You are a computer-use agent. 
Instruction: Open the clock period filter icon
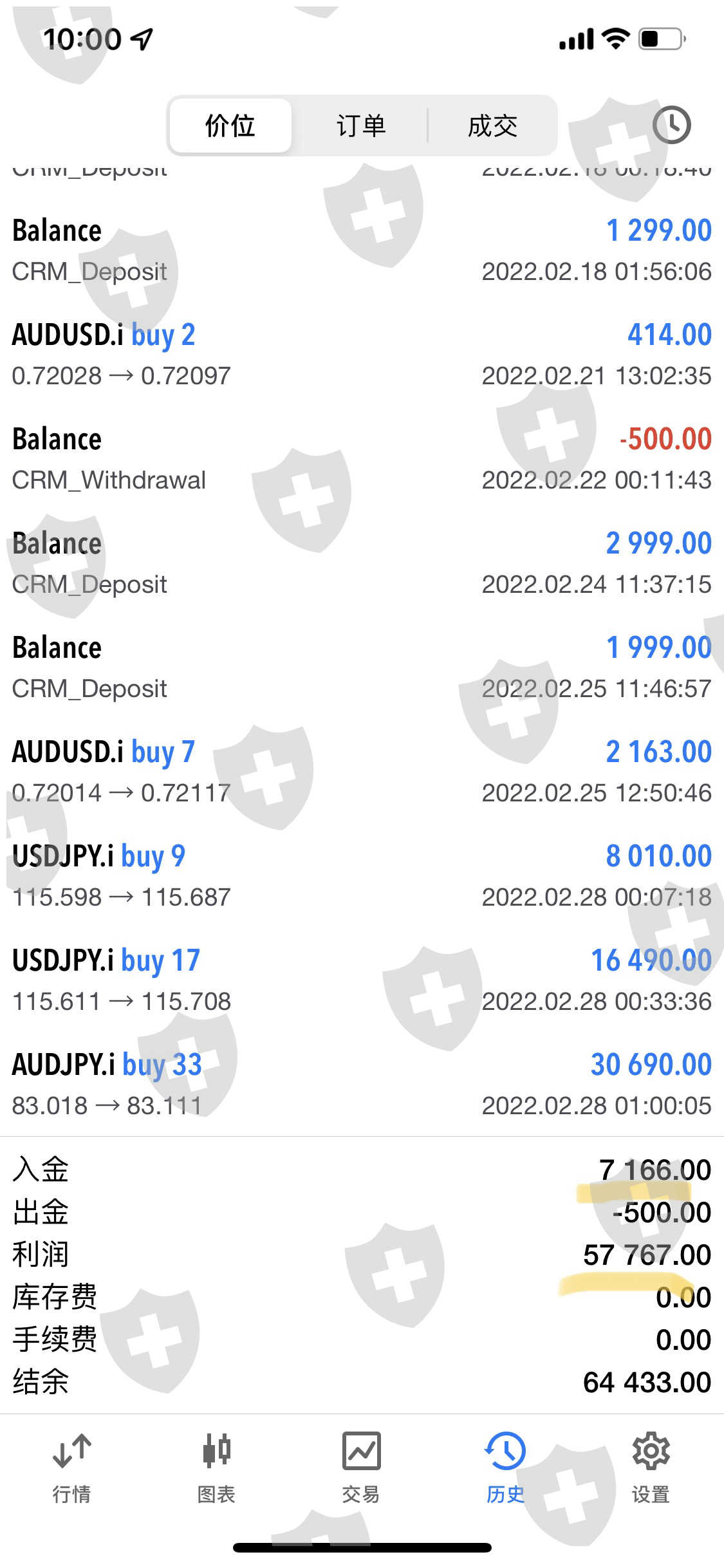coord(671,125)
